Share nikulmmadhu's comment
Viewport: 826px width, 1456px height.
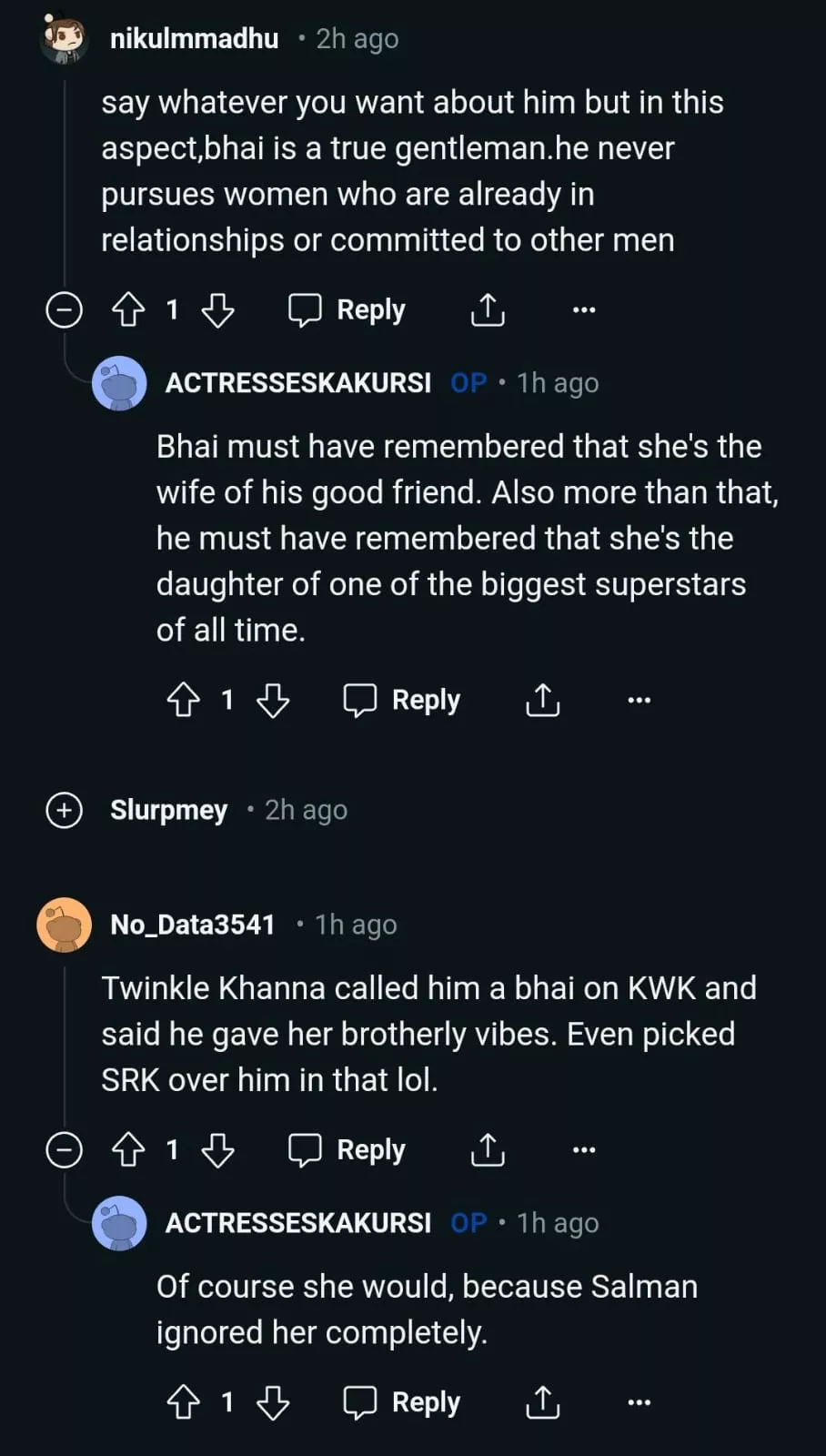coord(488,310)
